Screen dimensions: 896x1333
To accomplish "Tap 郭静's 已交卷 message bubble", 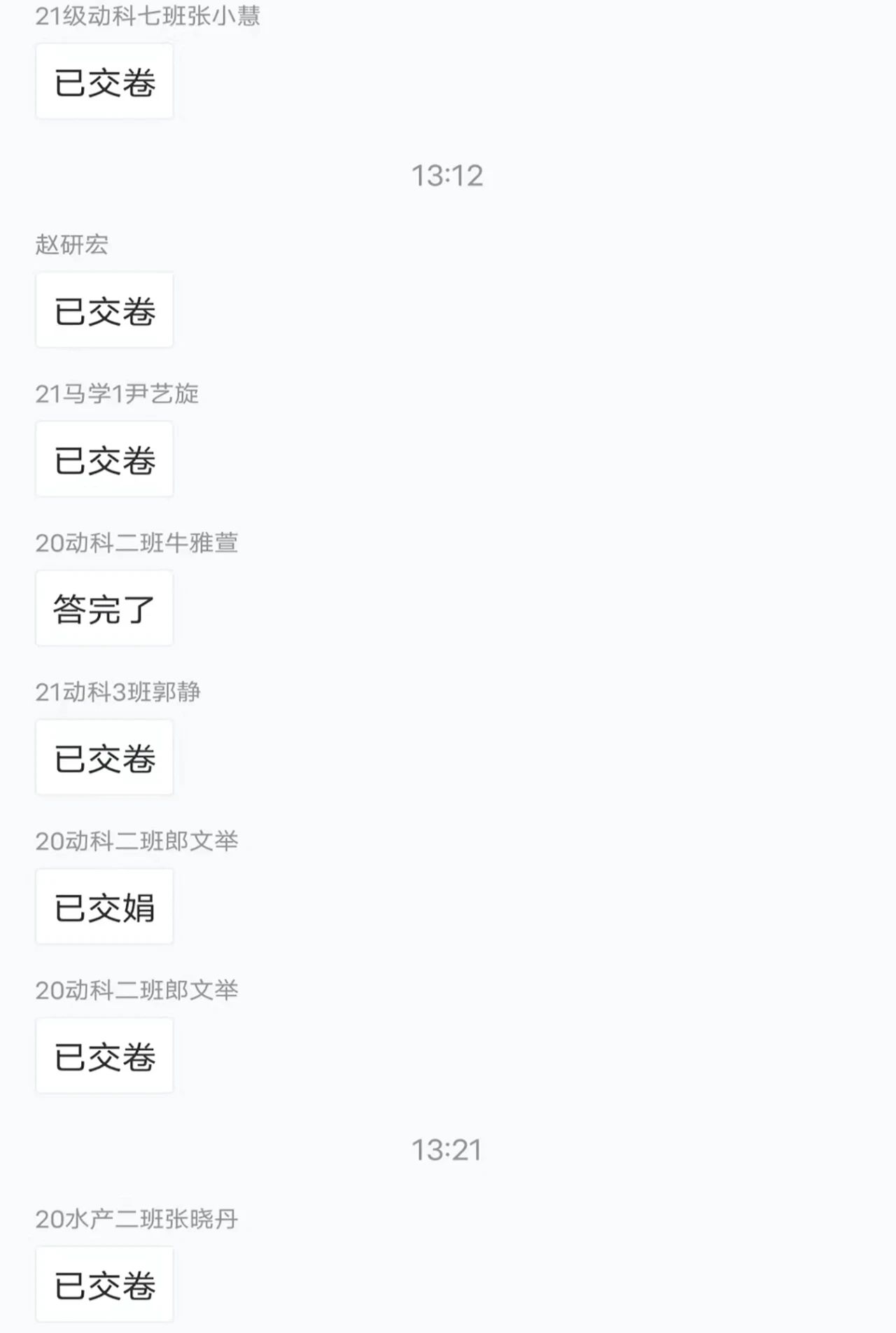I will pos(104,758).
